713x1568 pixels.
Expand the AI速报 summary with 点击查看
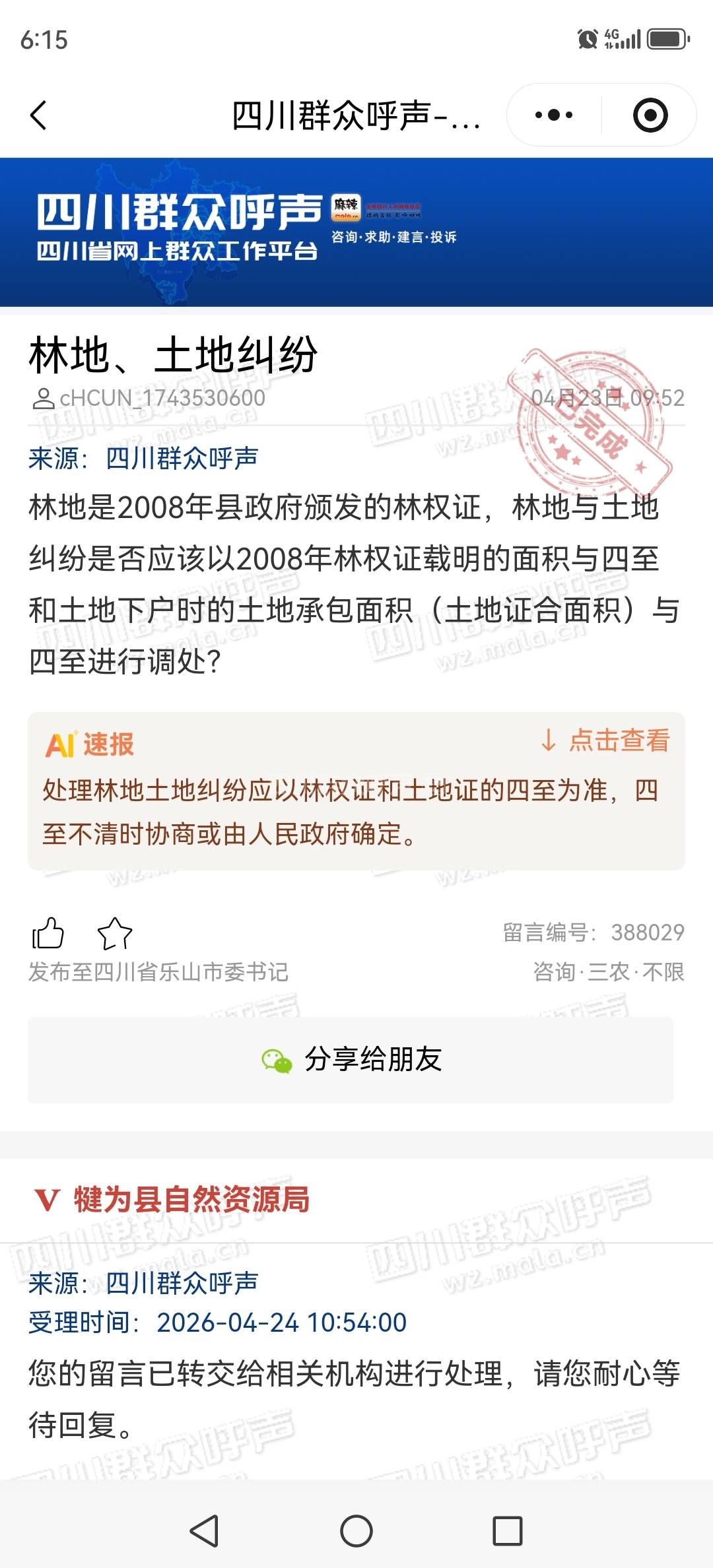(605, 741)
